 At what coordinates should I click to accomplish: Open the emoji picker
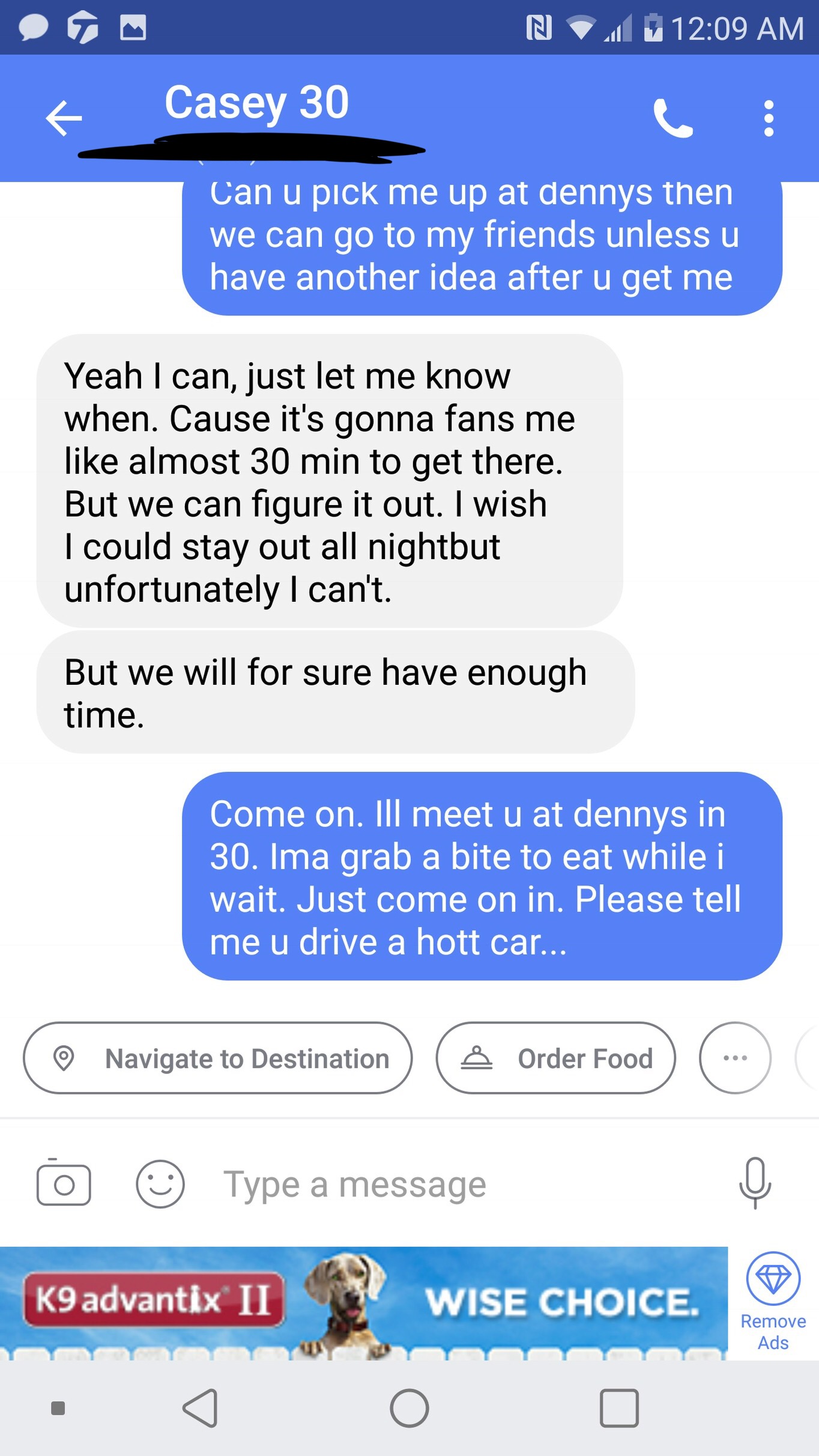point(160,1183)
